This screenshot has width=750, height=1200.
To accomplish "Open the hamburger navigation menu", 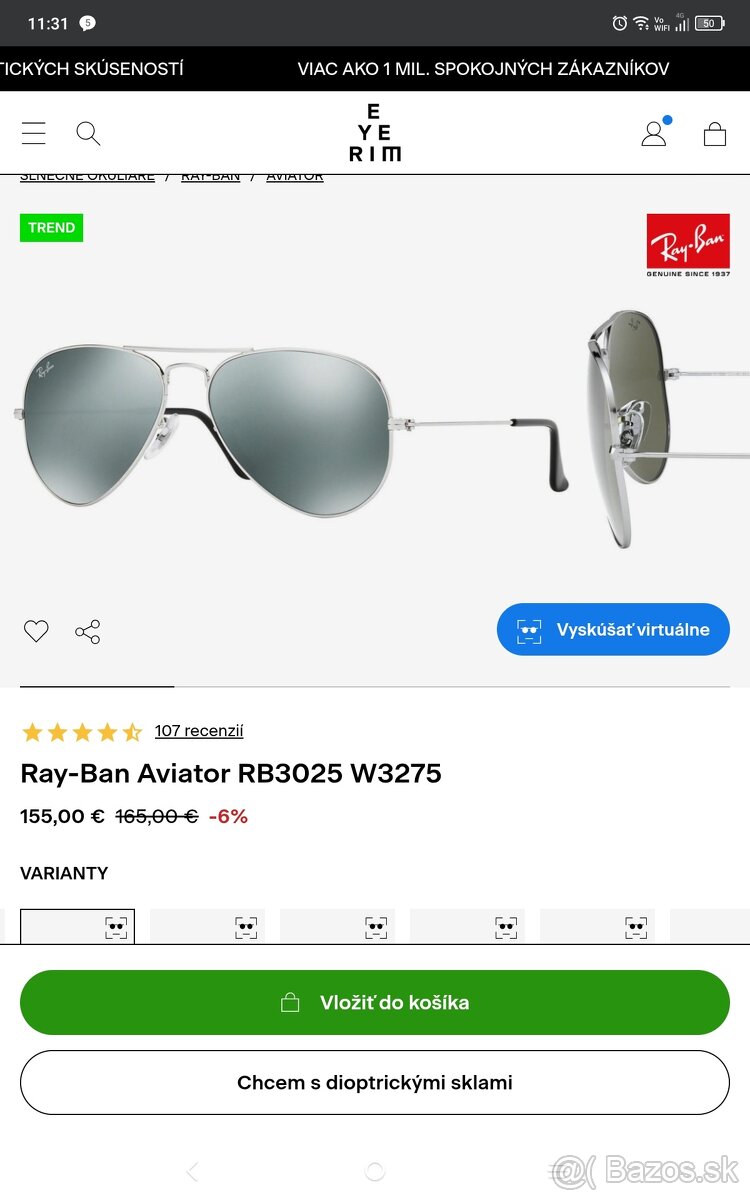I will [33, 132].
